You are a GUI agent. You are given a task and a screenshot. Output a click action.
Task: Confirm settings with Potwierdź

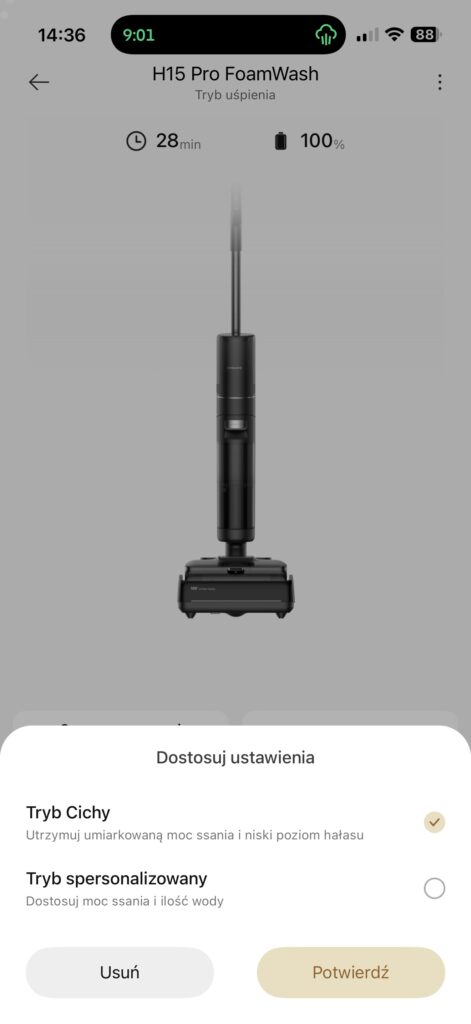(351, 972)
